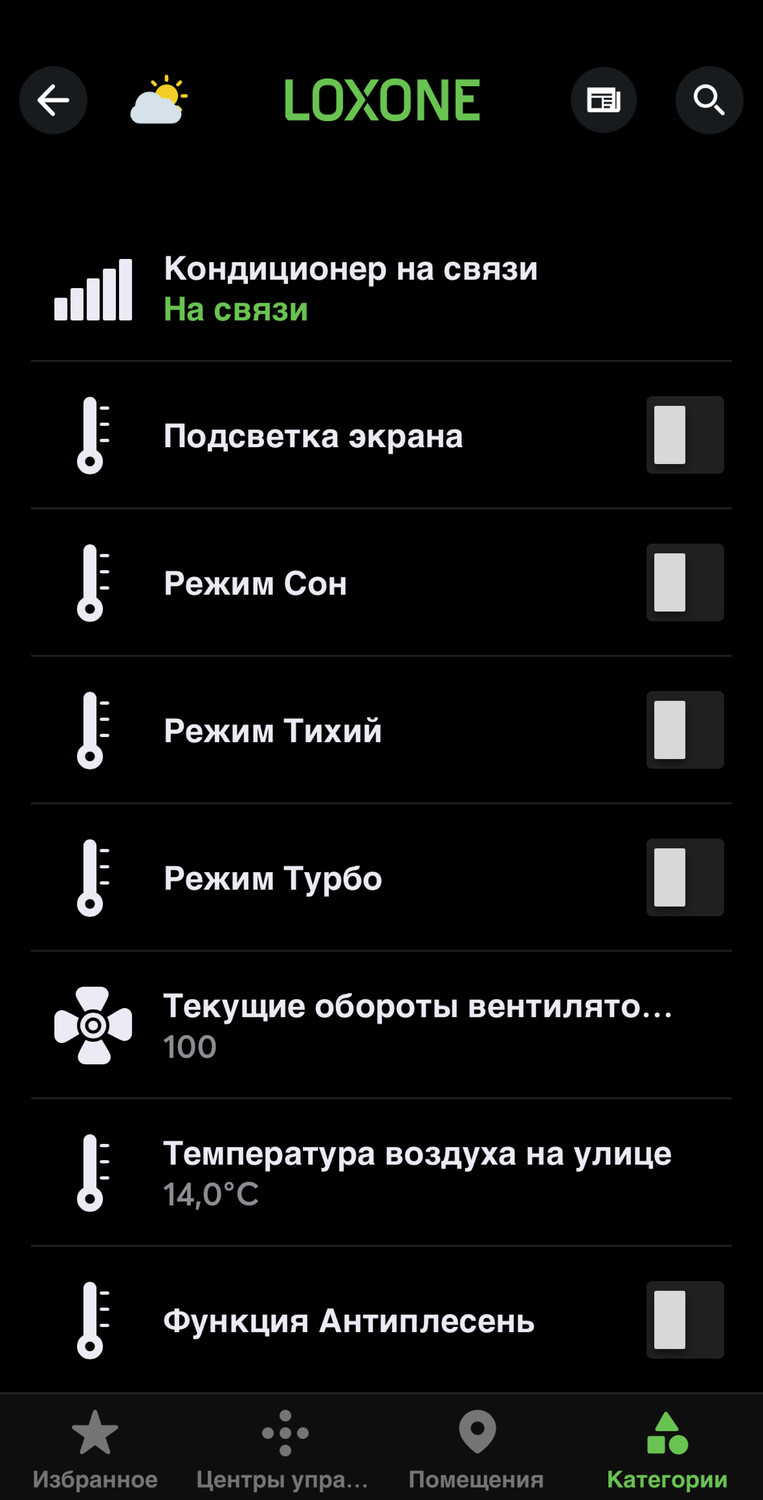763x1500 pixels.
Task: Enable Режим Сон switch
Action: pos(684,583)
